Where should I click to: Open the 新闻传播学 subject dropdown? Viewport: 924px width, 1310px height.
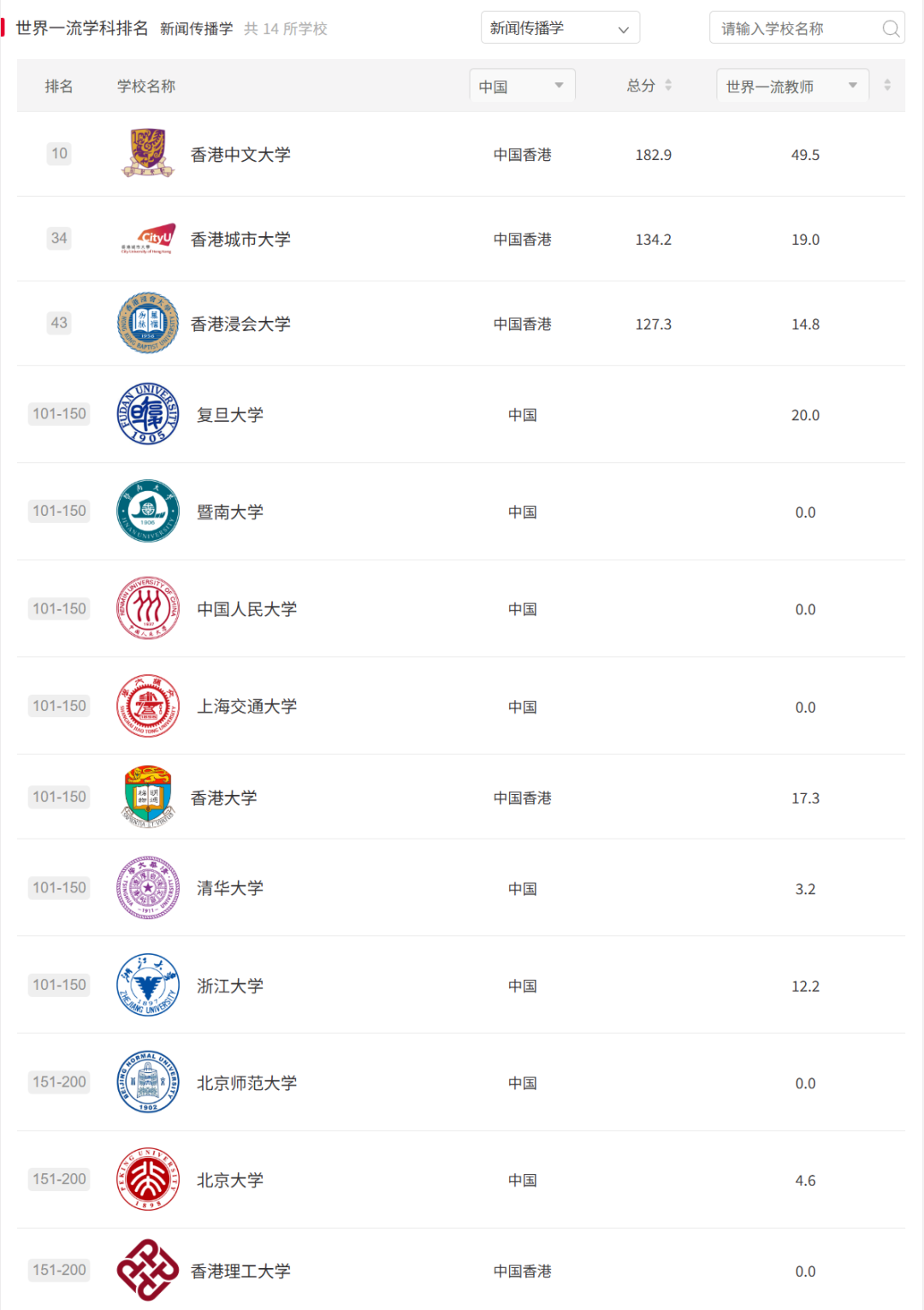point(560,27)
